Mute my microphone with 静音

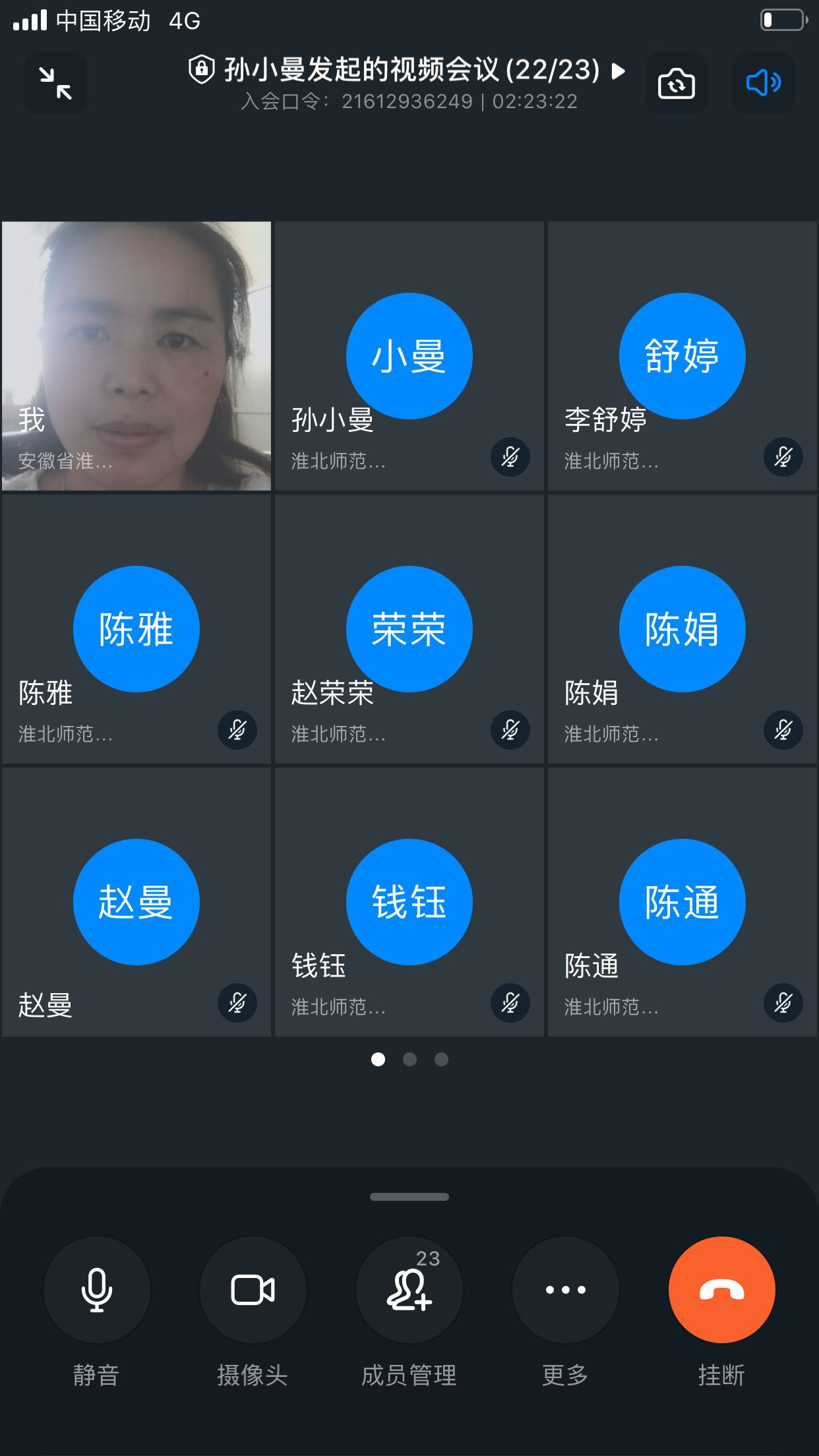click(x=97, y=1290)
